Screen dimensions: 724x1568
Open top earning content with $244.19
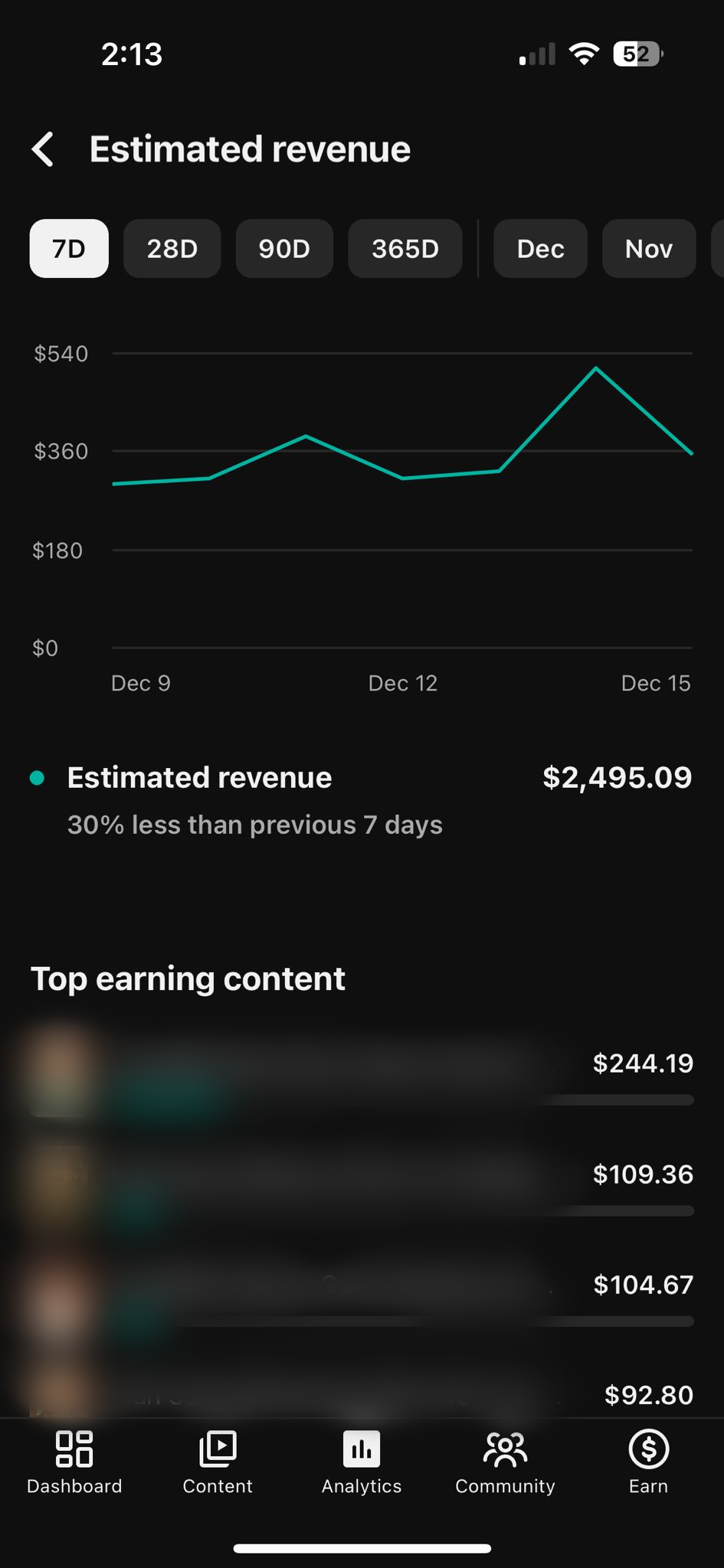[362, 1072]
